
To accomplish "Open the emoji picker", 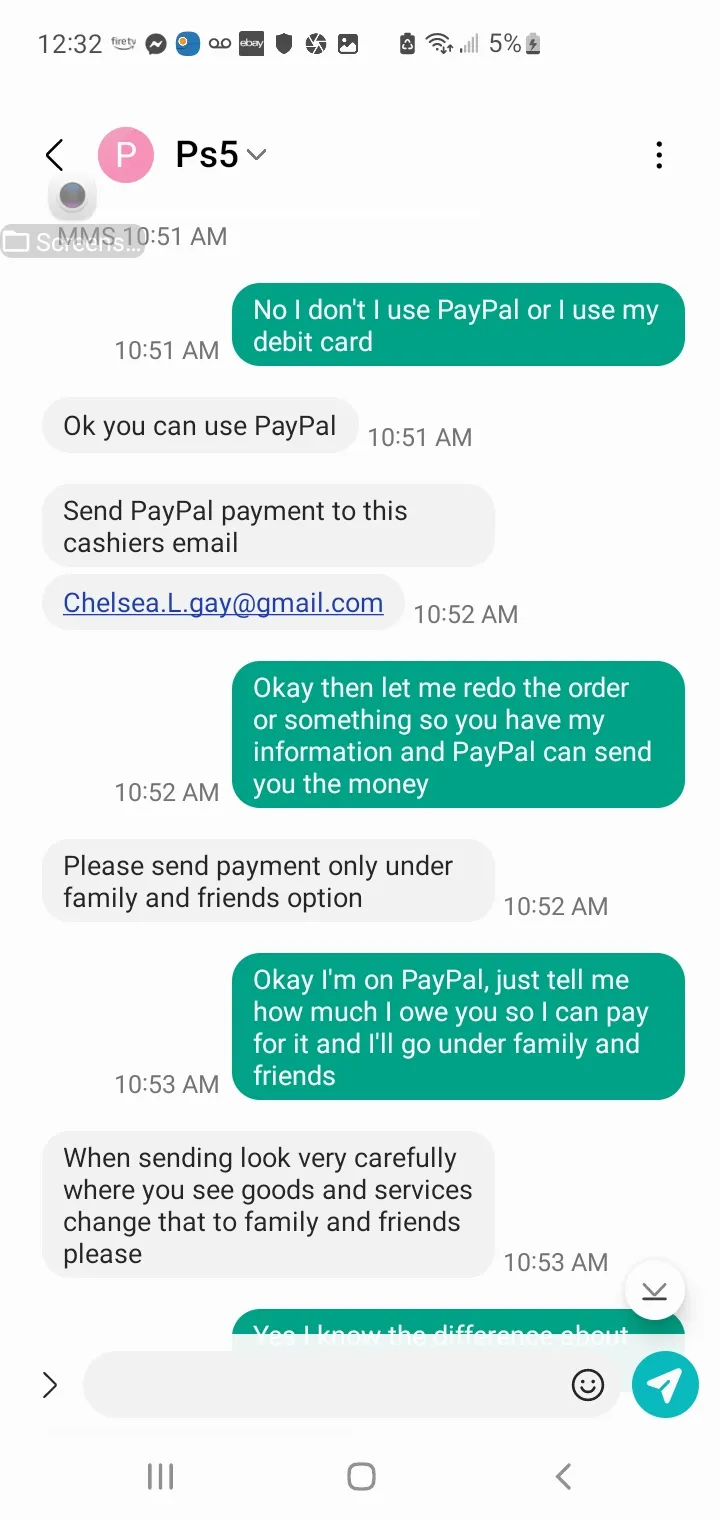I will coord(588,1385).
